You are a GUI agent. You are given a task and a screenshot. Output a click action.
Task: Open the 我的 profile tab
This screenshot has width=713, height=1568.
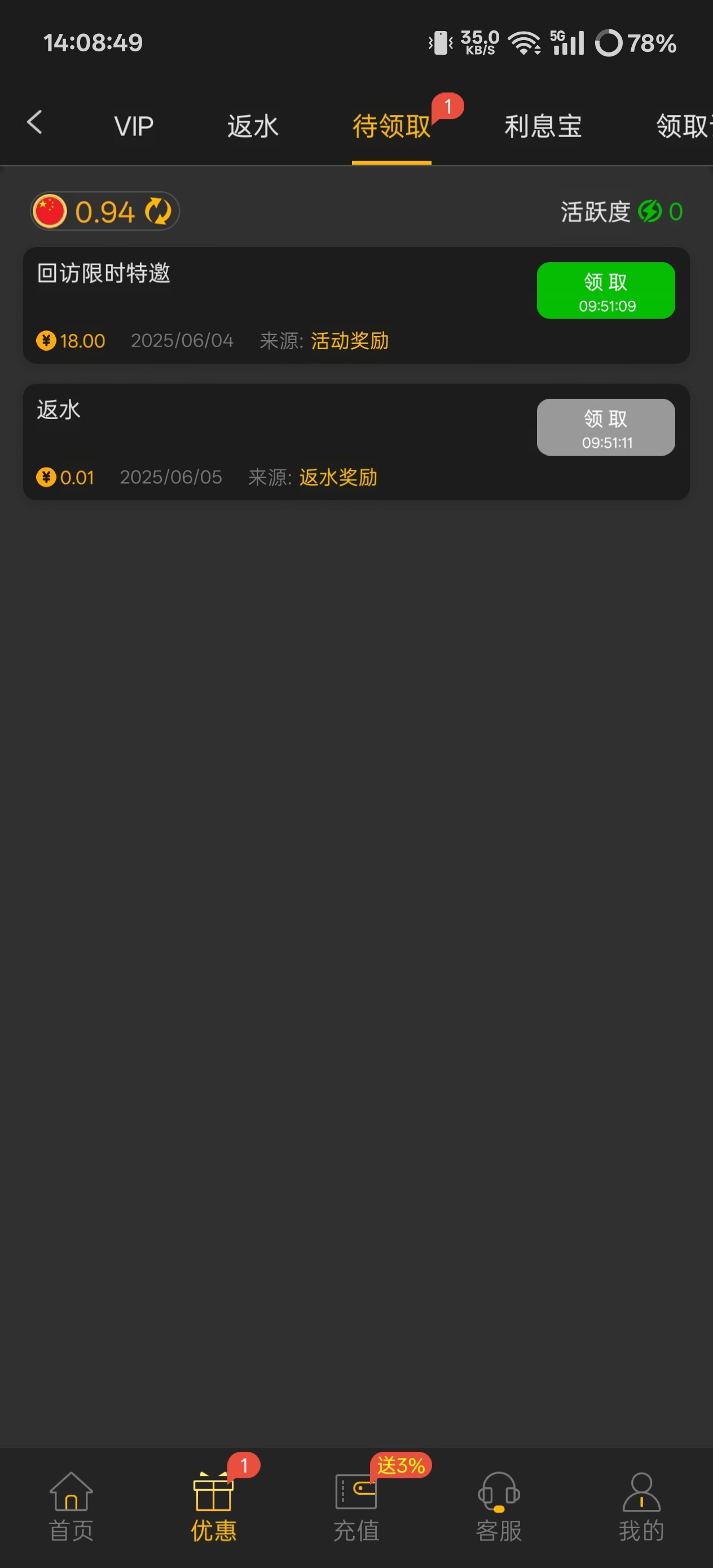(641, 1507)
